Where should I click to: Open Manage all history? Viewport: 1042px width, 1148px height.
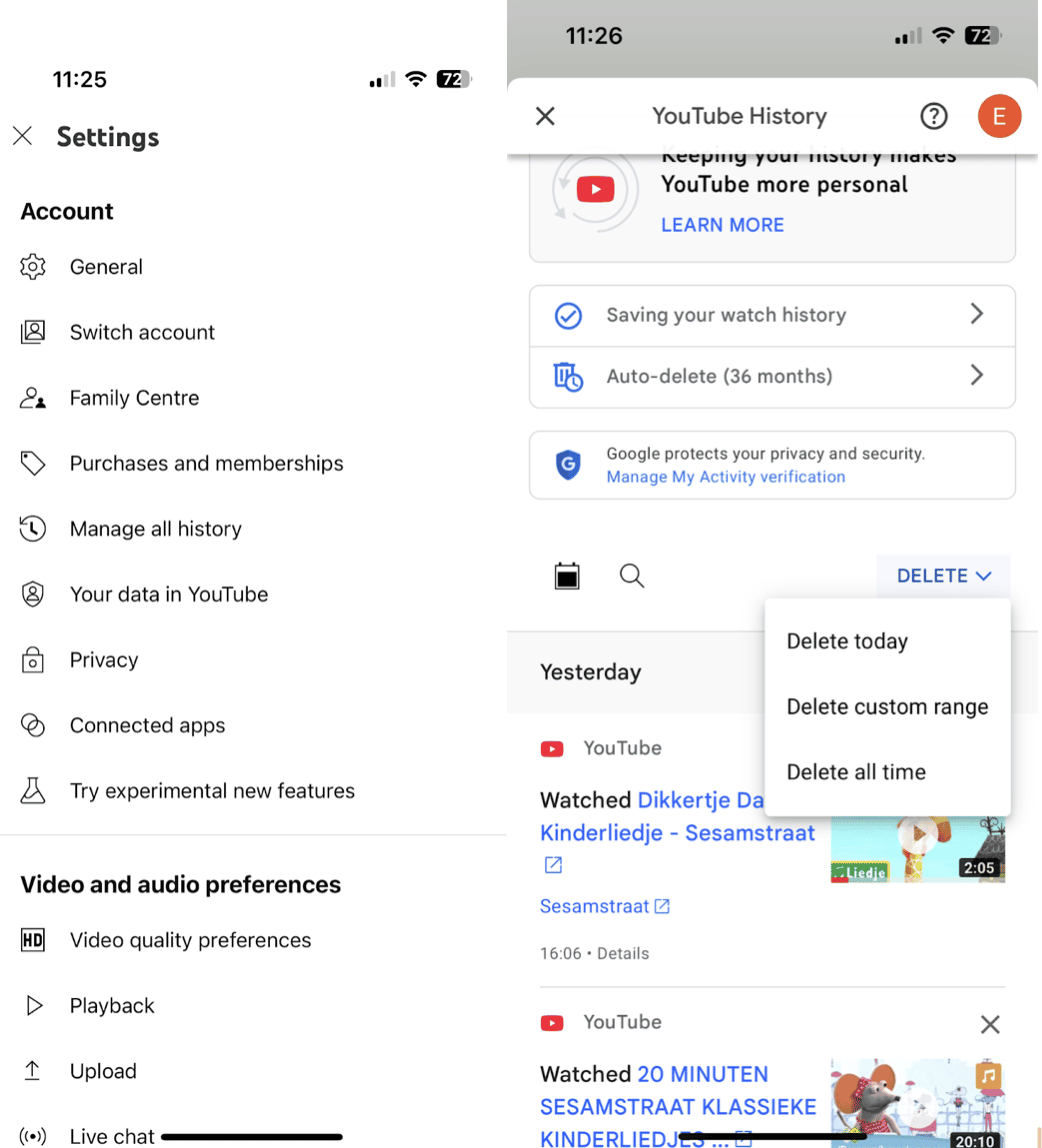tap(155, 529)
